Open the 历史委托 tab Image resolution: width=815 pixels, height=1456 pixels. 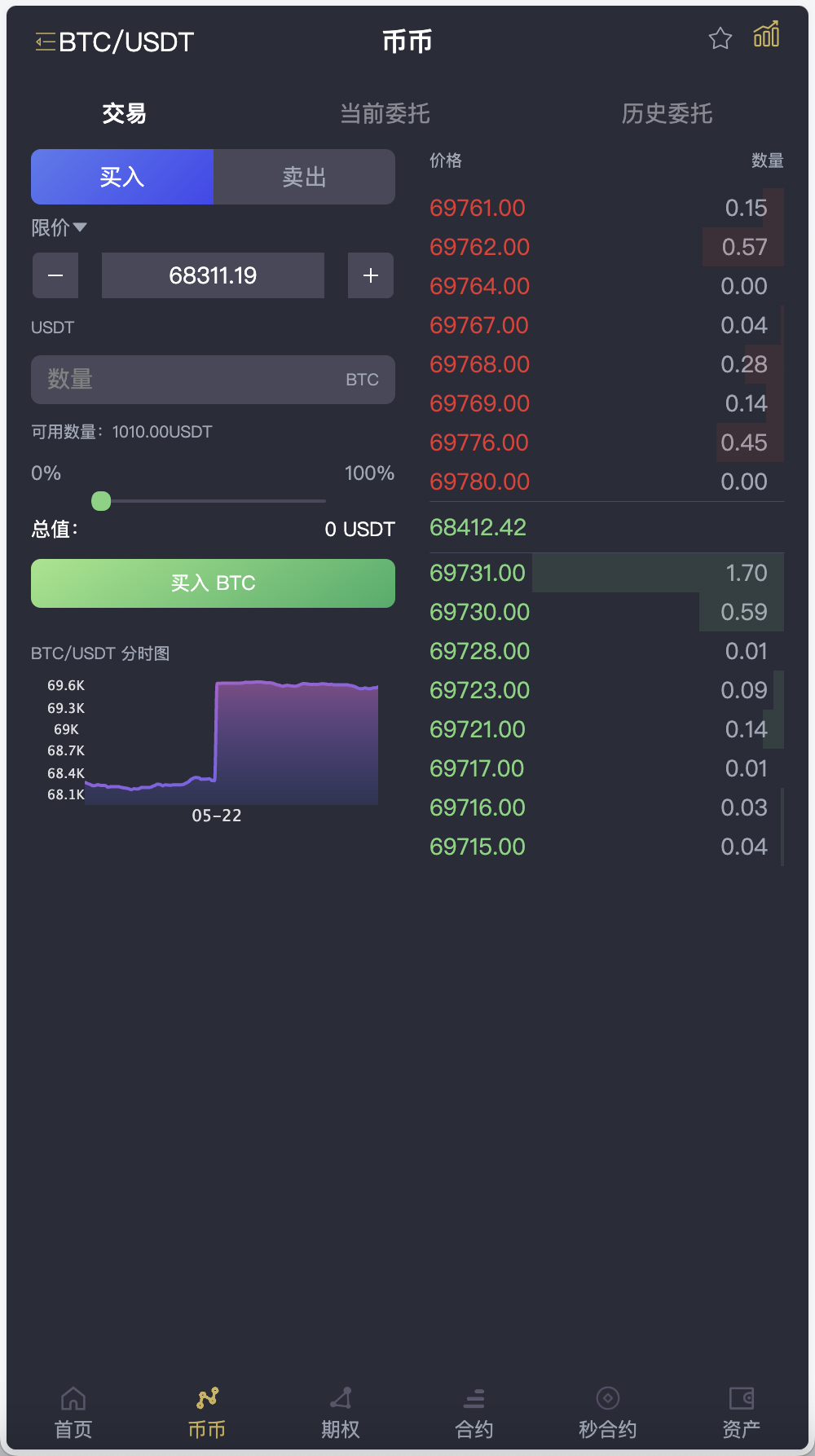click(667, 114)
